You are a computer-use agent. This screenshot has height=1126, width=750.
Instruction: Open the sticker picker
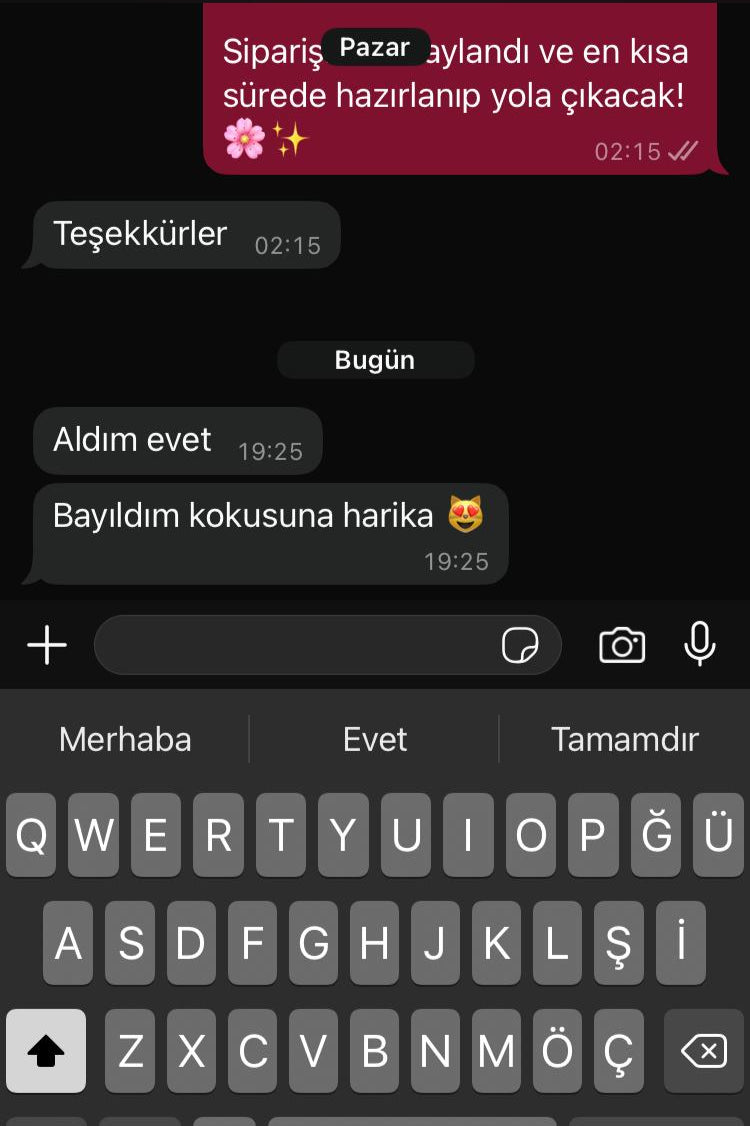[x=520, y=646]
